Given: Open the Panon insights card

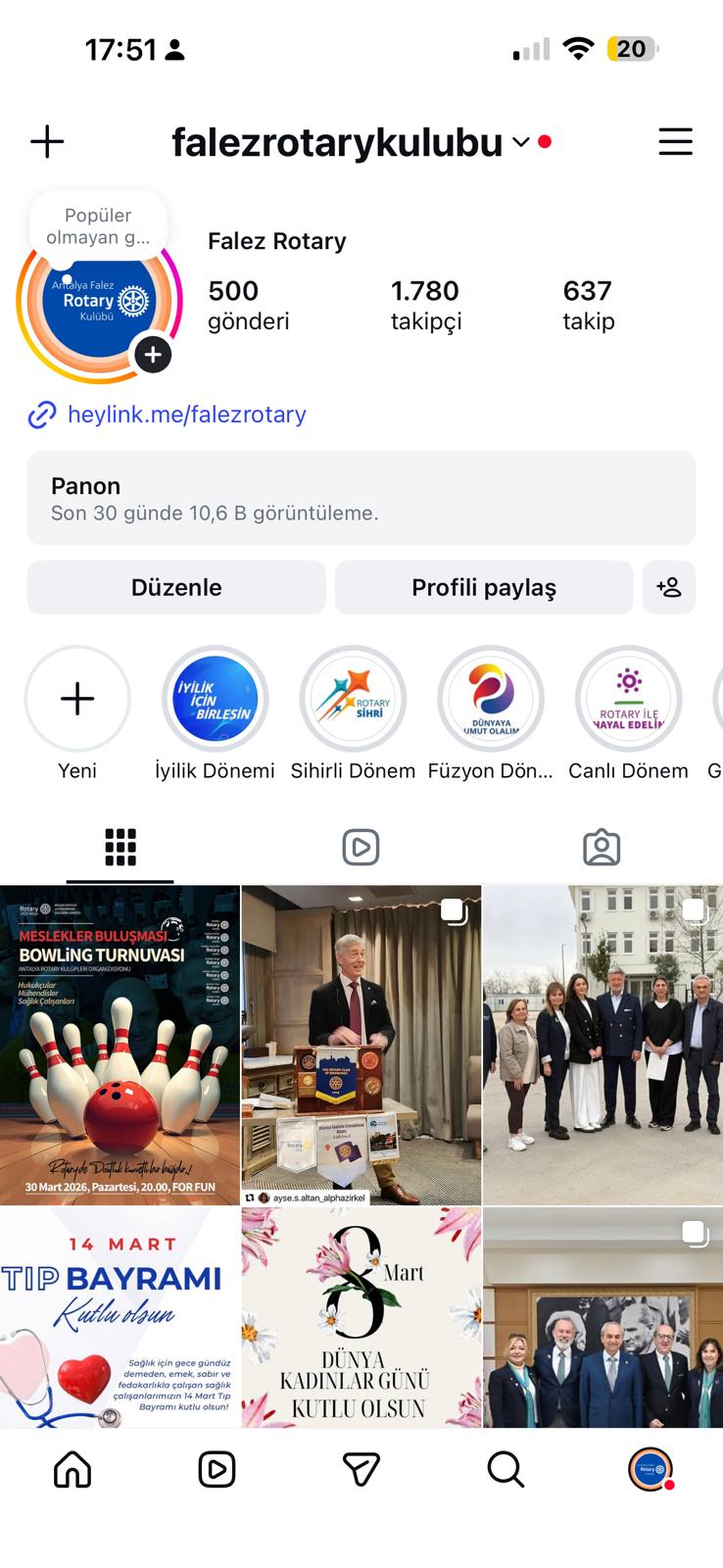Looking at the screenshot, I should pyautogui.click(x=361, y=498).
